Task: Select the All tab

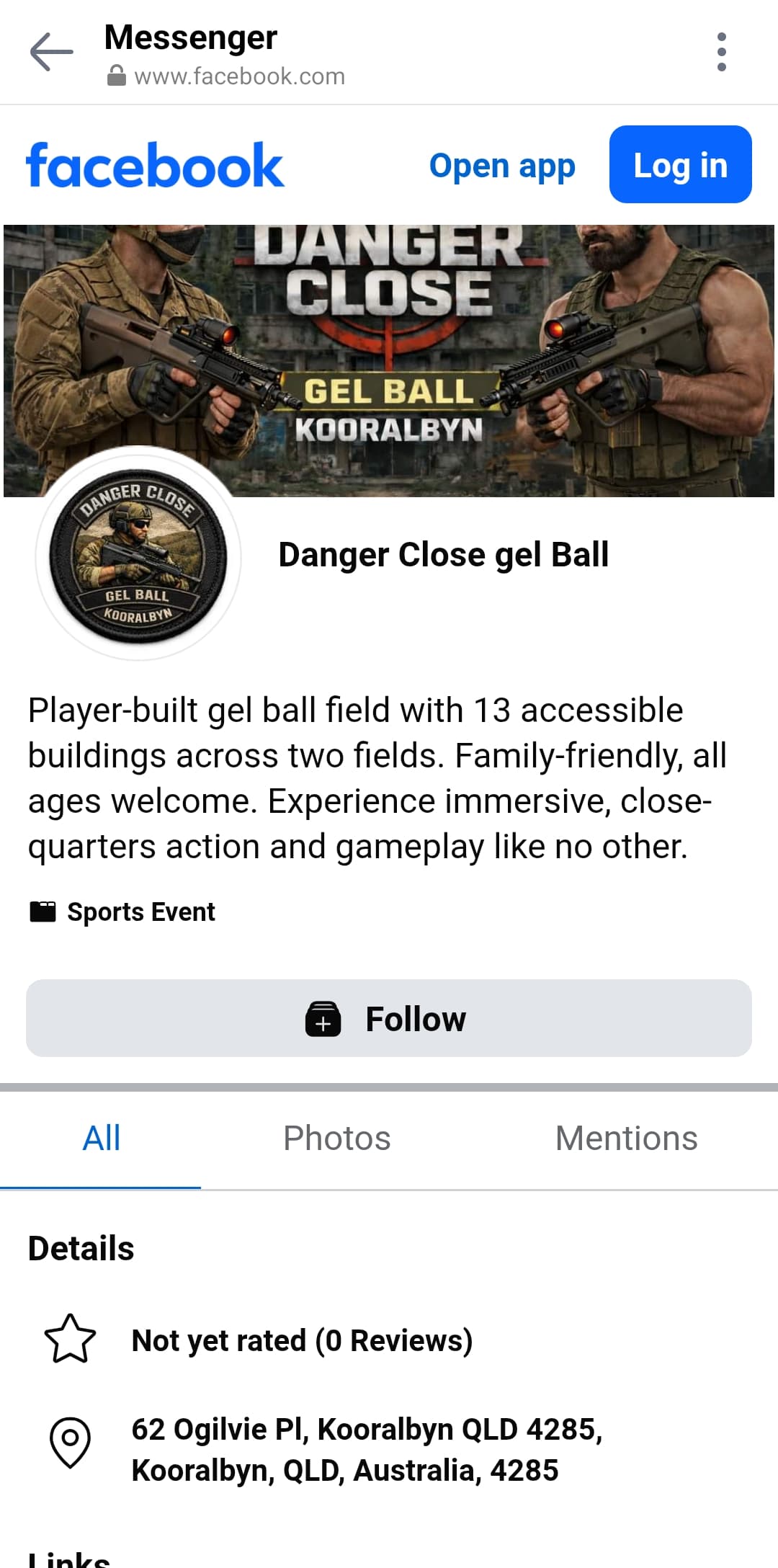Action: pyautogui.click(x=102, y=1139)
